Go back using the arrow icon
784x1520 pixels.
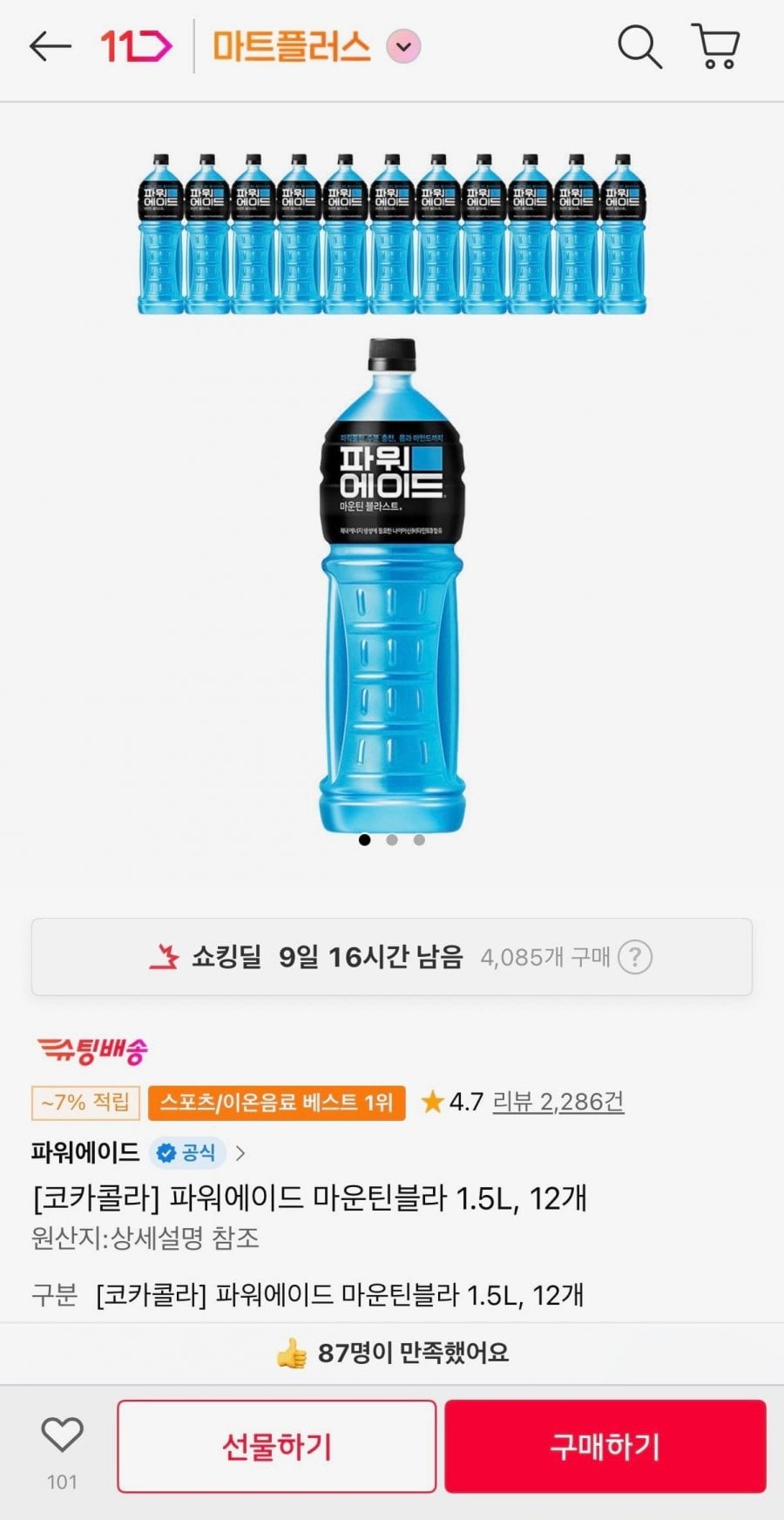pos(50,46)
